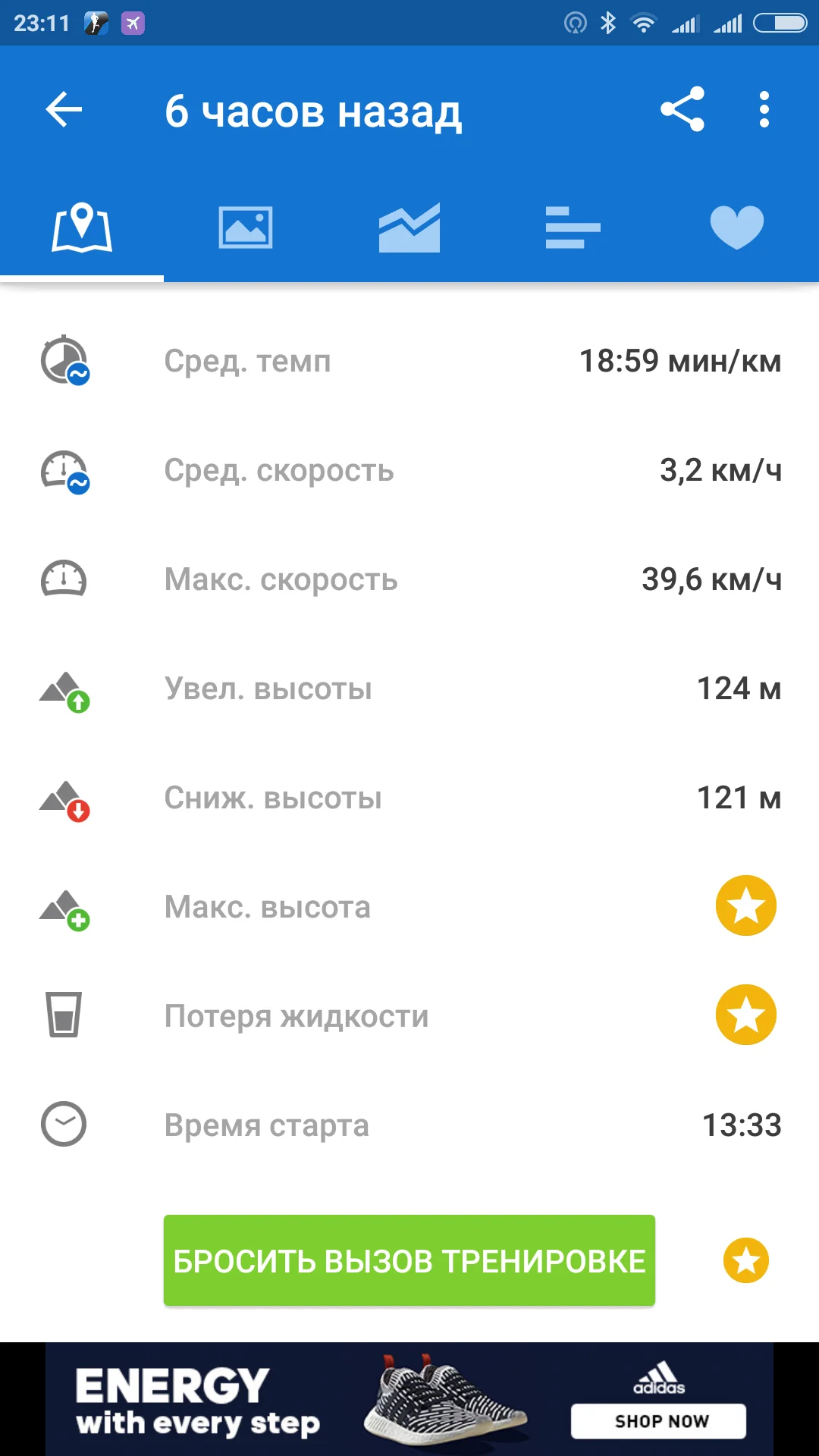Tap premium star beside the challenge button

pyautogui.click(x=745, y=1260)
